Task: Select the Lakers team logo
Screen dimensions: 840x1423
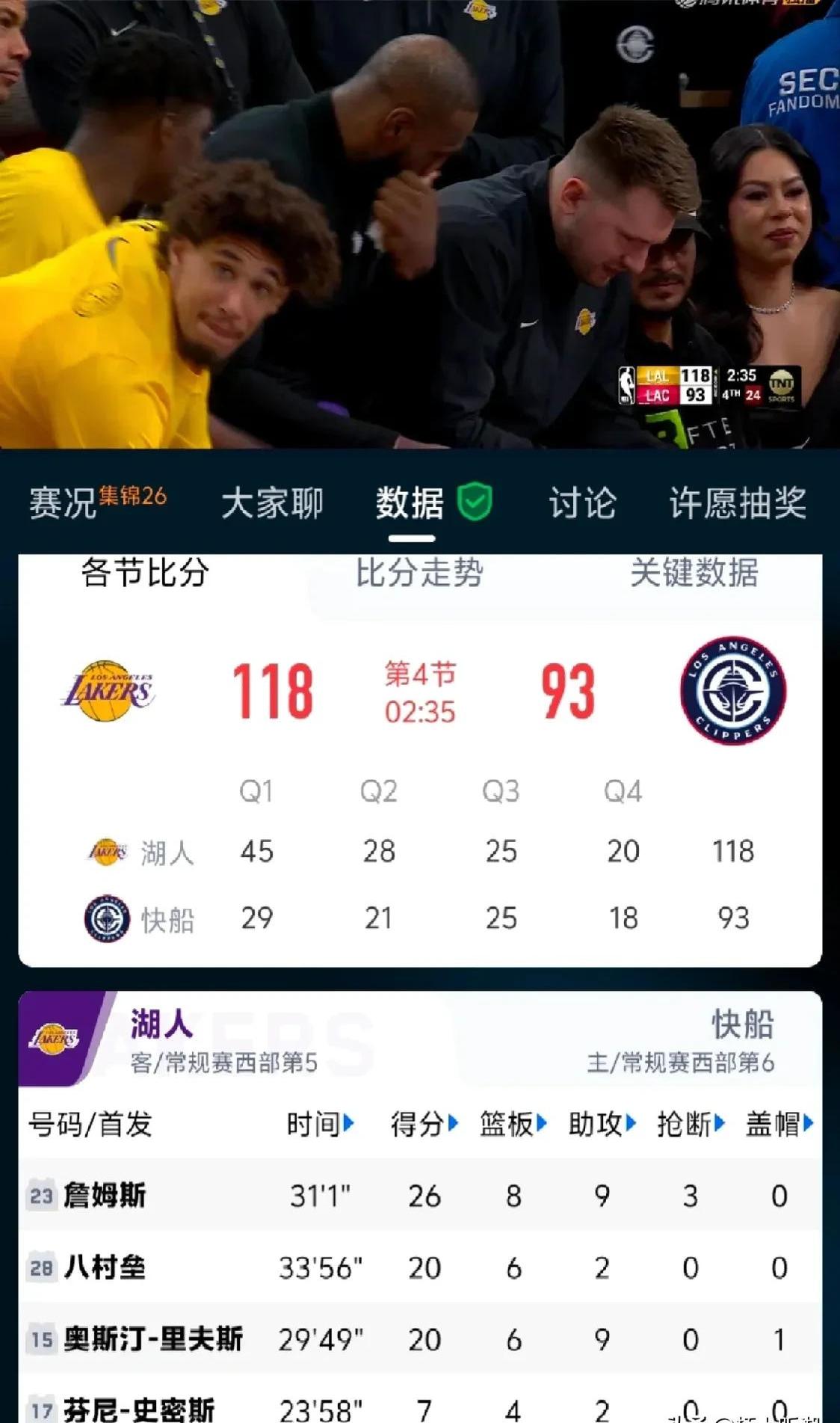Action: coord(112,692)
